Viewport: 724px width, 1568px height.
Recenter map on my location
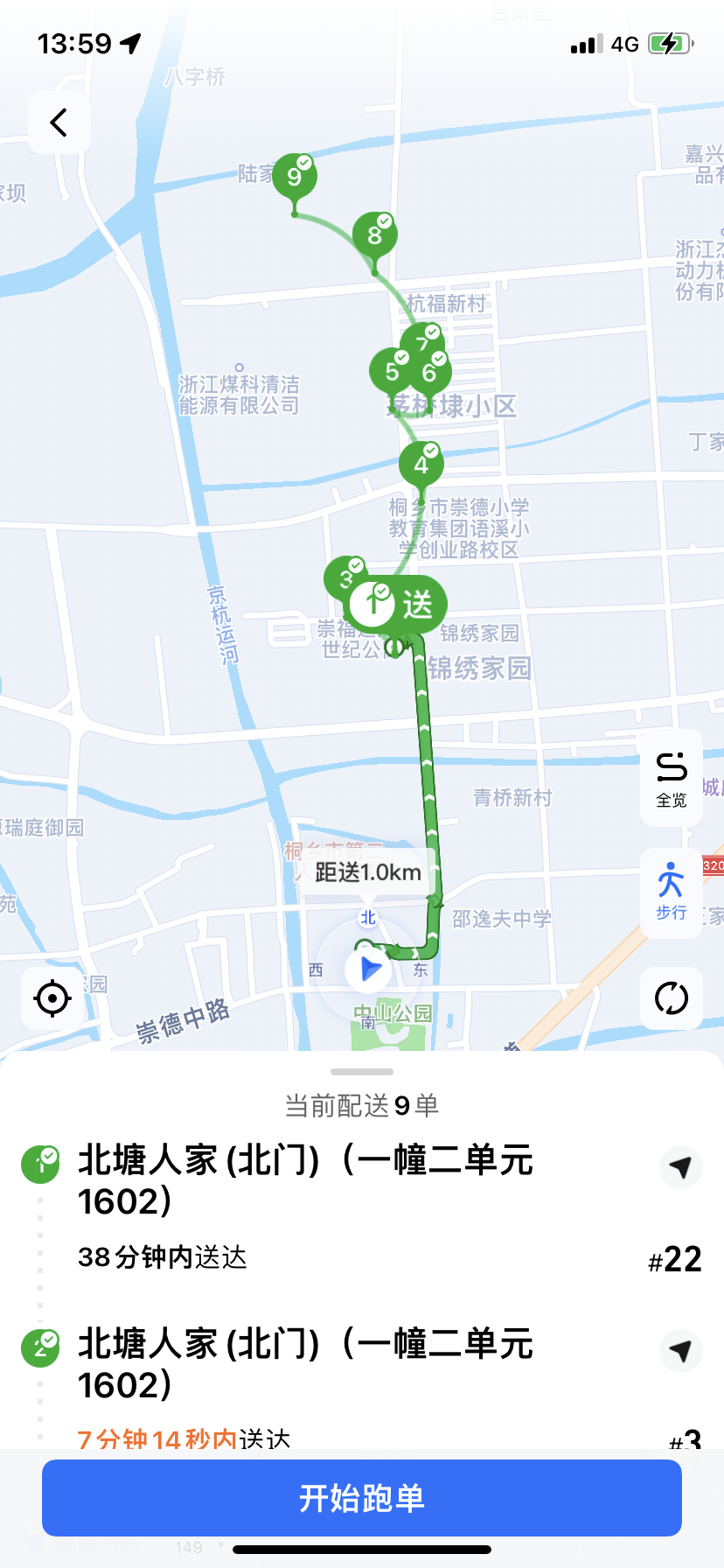pos(52,998)
